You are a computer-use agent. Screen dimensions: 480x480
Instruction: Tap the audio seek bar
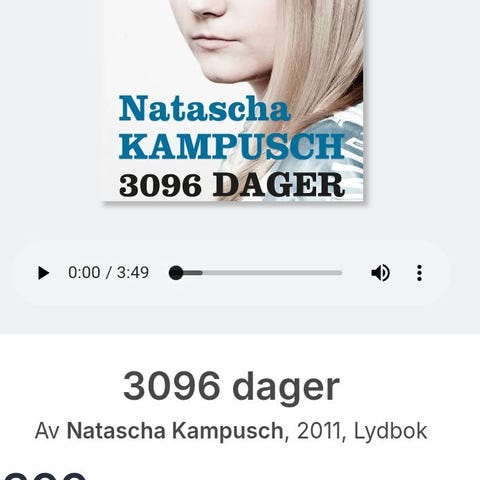pyautogui.click(x=256, y=273)
